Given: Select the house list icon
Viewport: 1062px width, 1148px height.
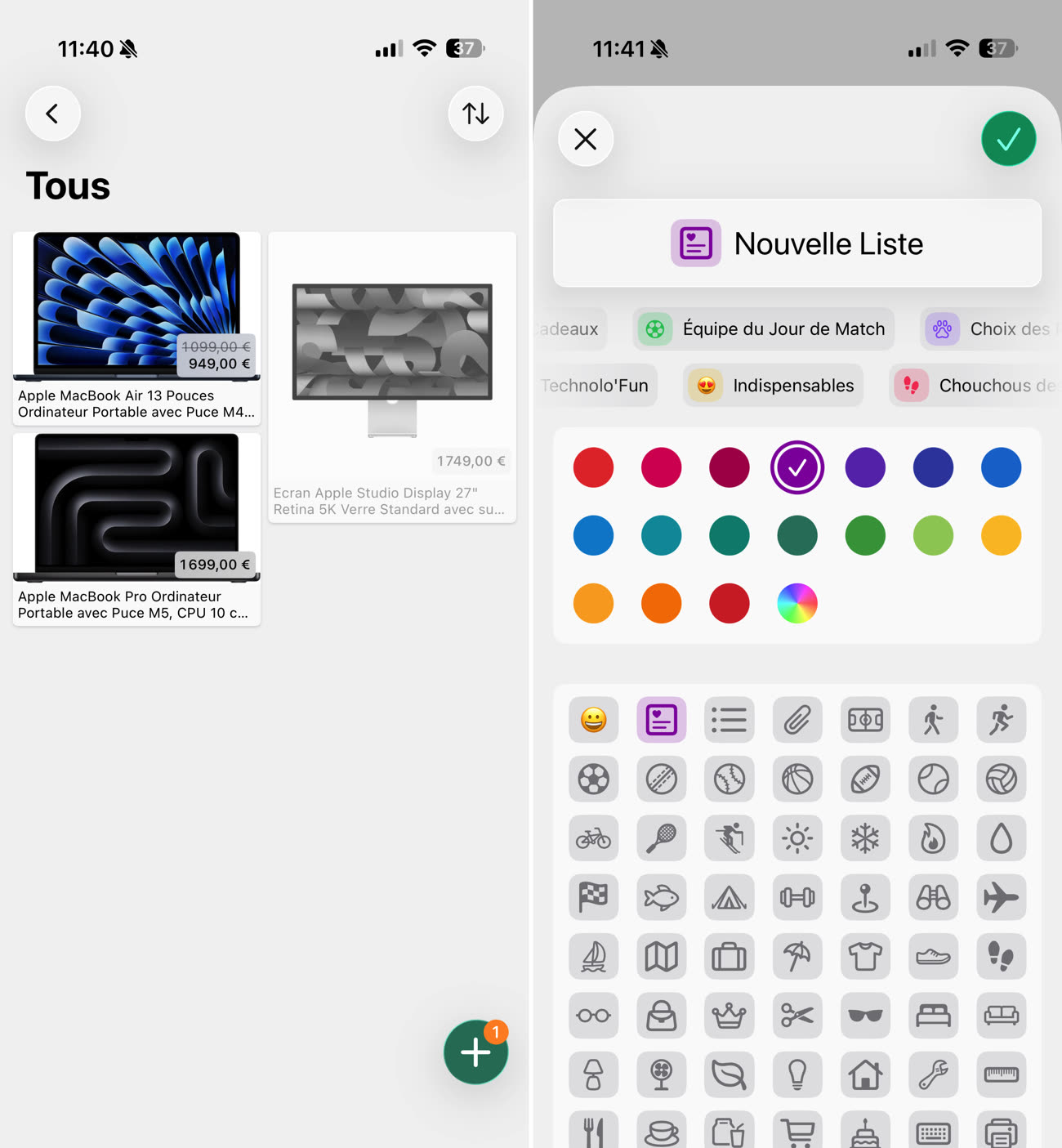Looking at the screenshot, I should tap(865, 1074).
